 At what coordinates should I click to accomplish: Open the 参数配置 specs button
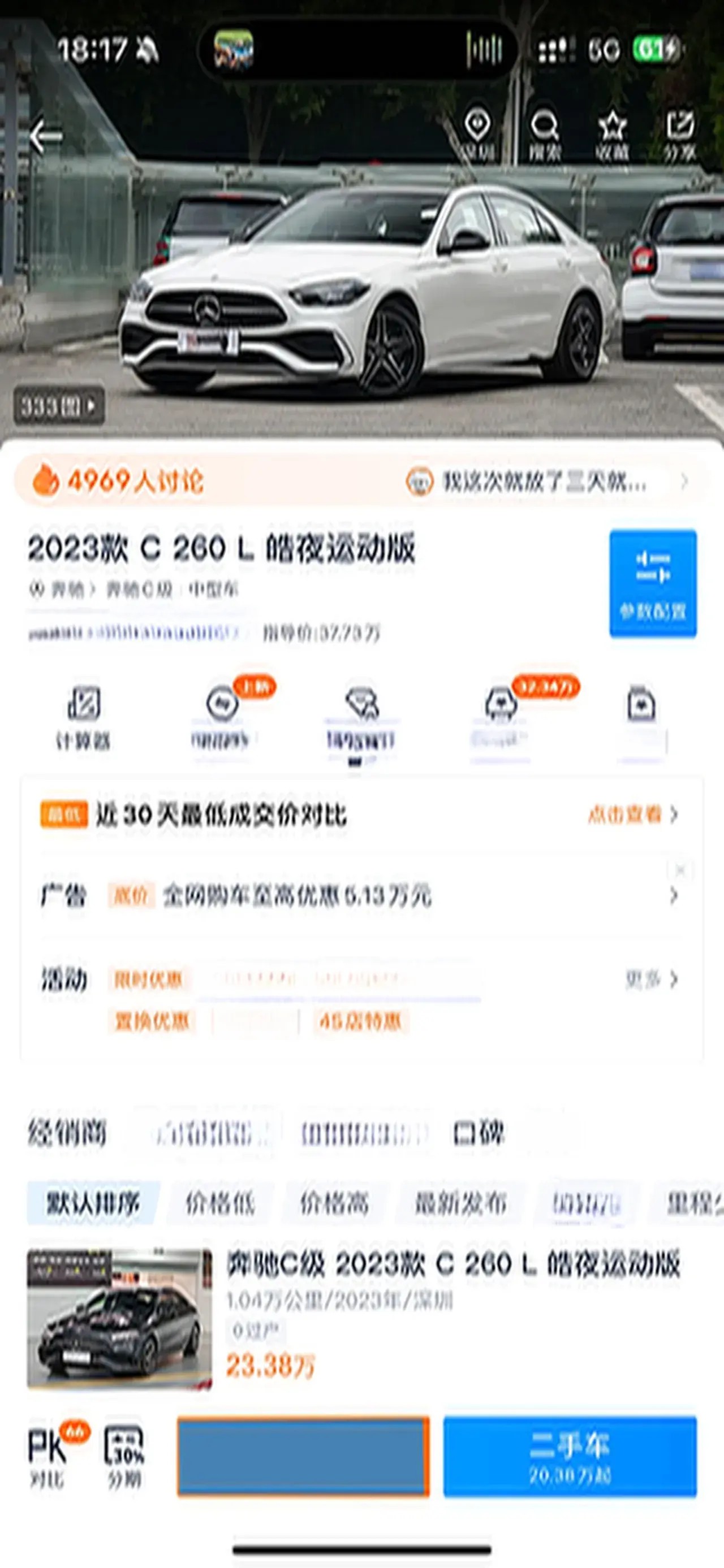(x=653, y=583)
